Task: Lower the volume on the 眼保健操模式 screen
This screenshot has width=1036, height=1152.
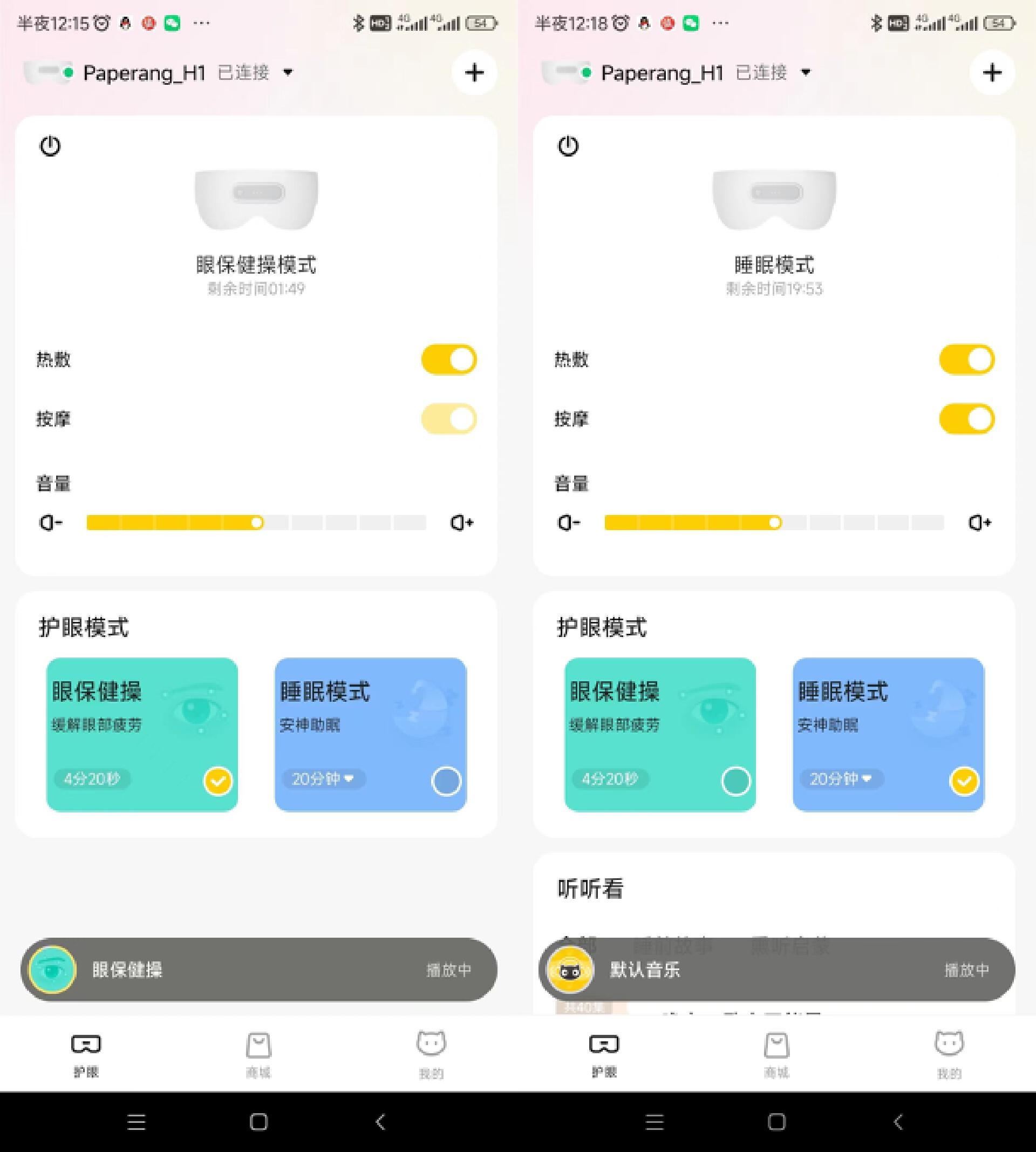Action: pos(51,522)
